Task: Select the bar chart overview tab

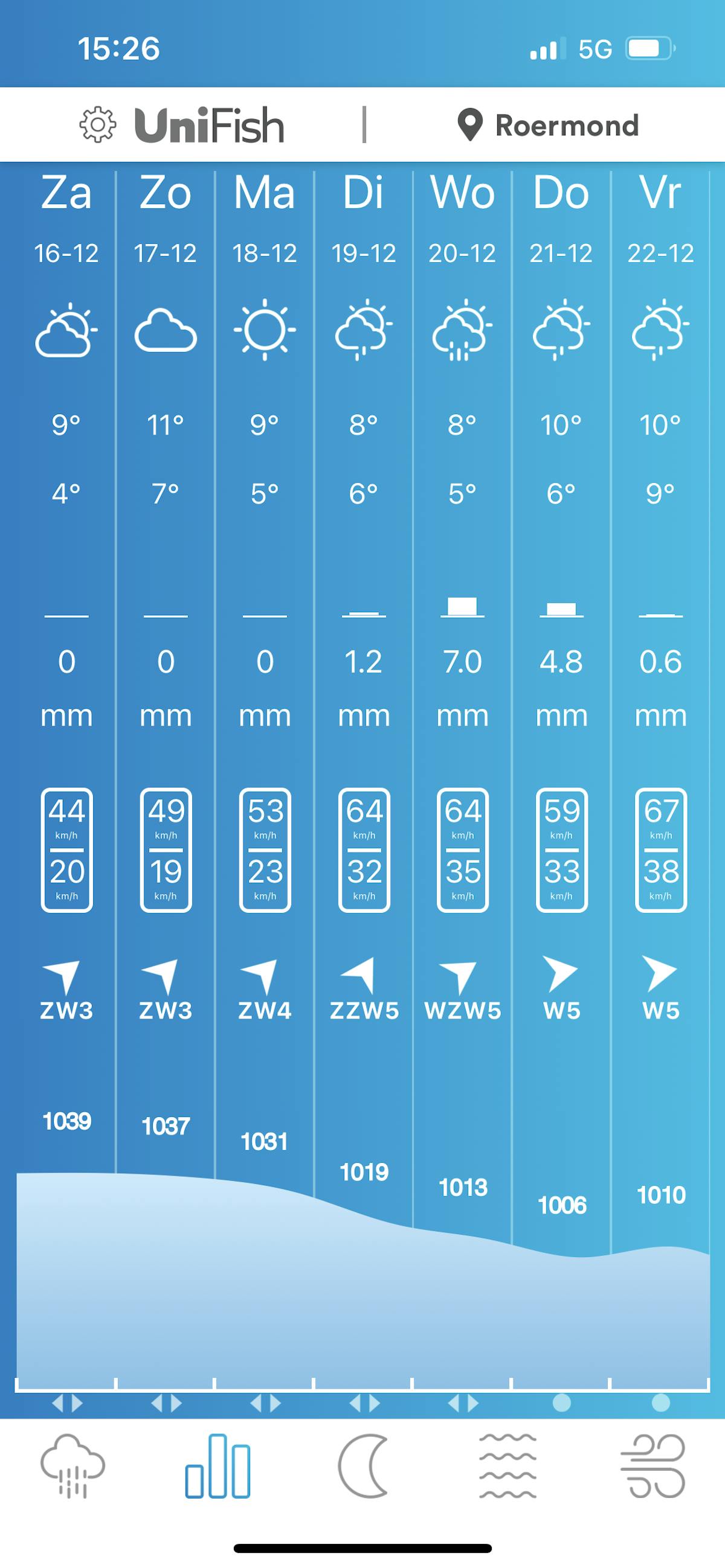Action: point(217,1465)
